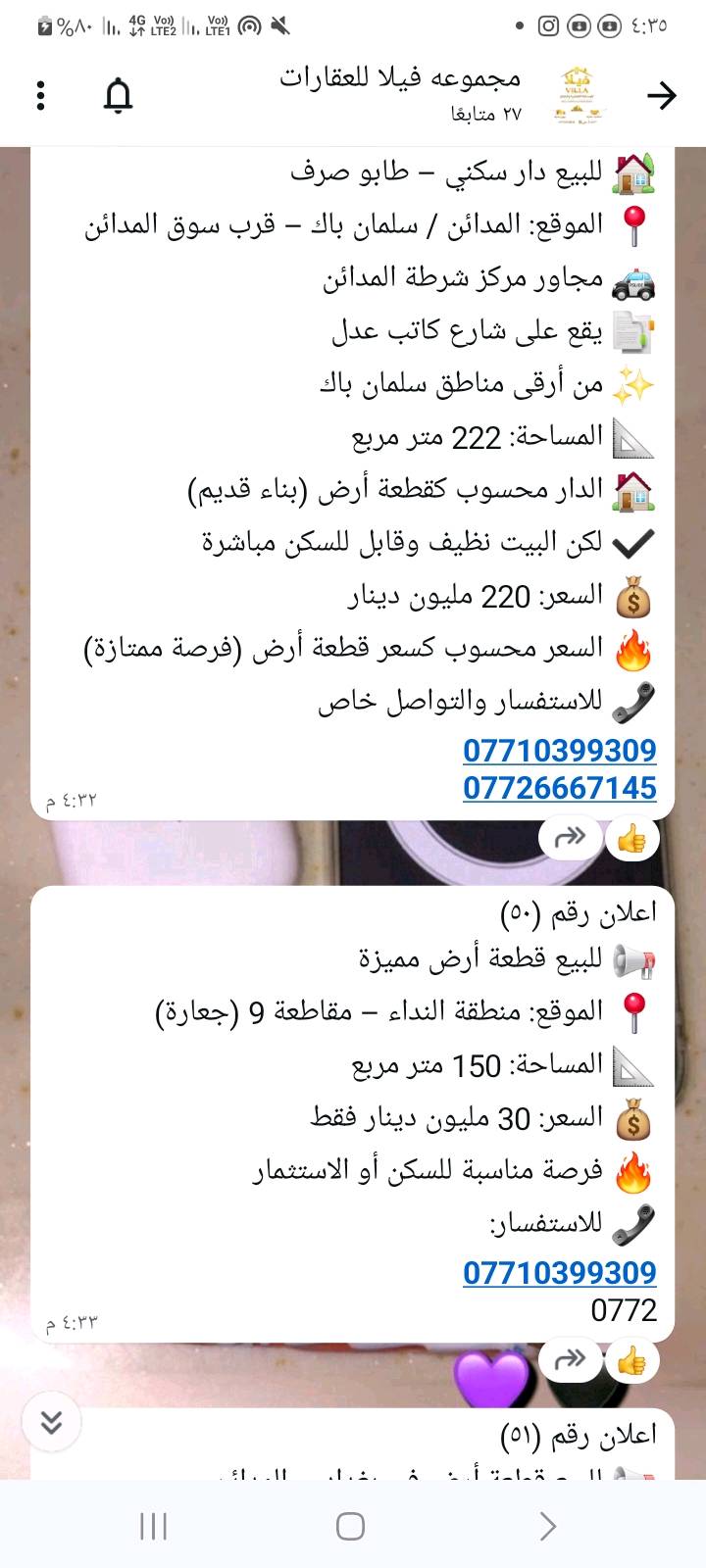Forward the house-for-sale listing message
706x1568 pixels.
pyautogui.click(x=570, y=838)
